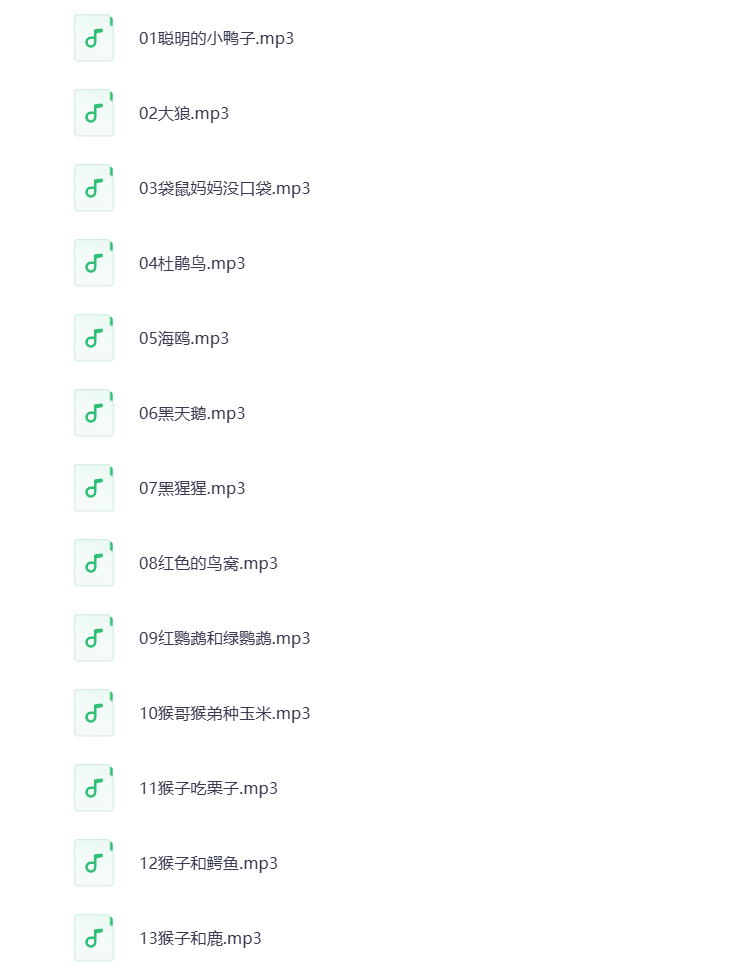The height and width of the screenshot is (979, 744).
Task: Click the name 05海鸥.mp3
Action: pyautogui.click(x=184, y=338)
